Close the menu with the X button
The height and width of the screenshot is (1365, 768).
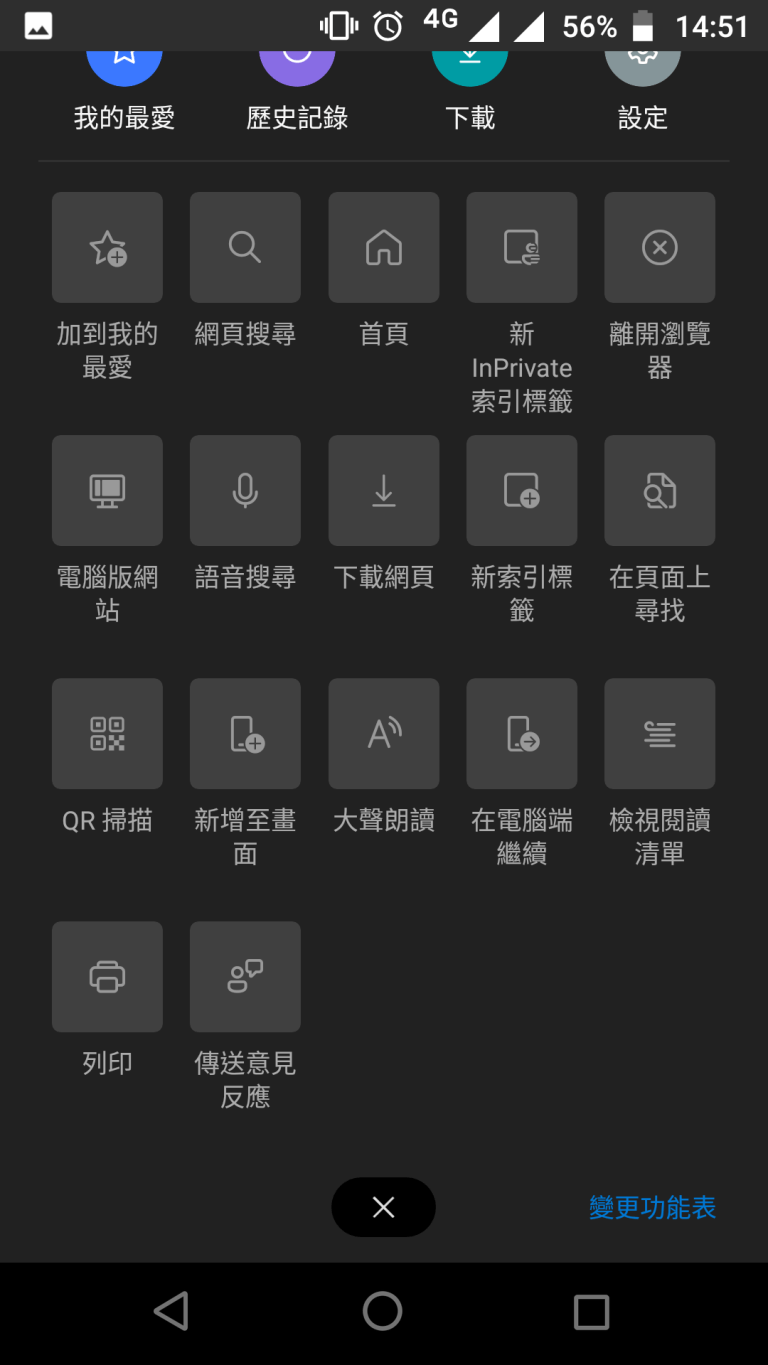pyautogui.click(x=383, y=1207)
